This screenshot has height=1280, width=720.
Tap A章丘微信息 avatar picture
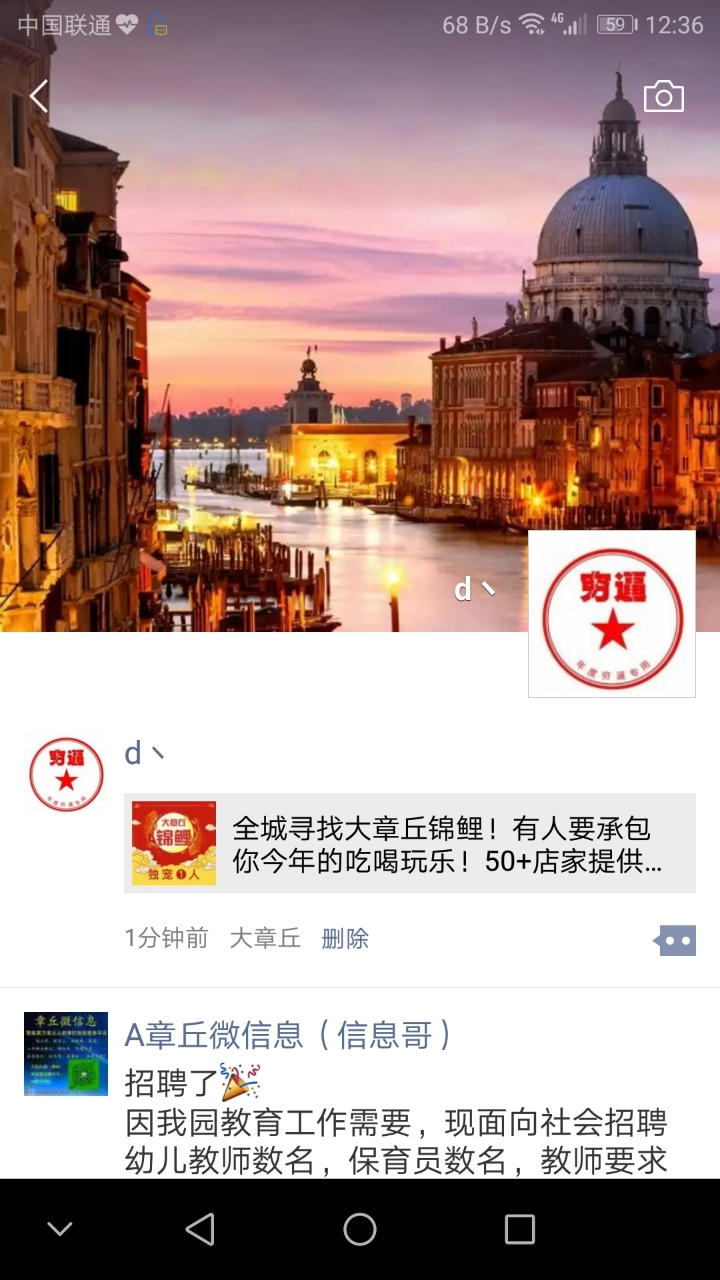(66, 1053)
